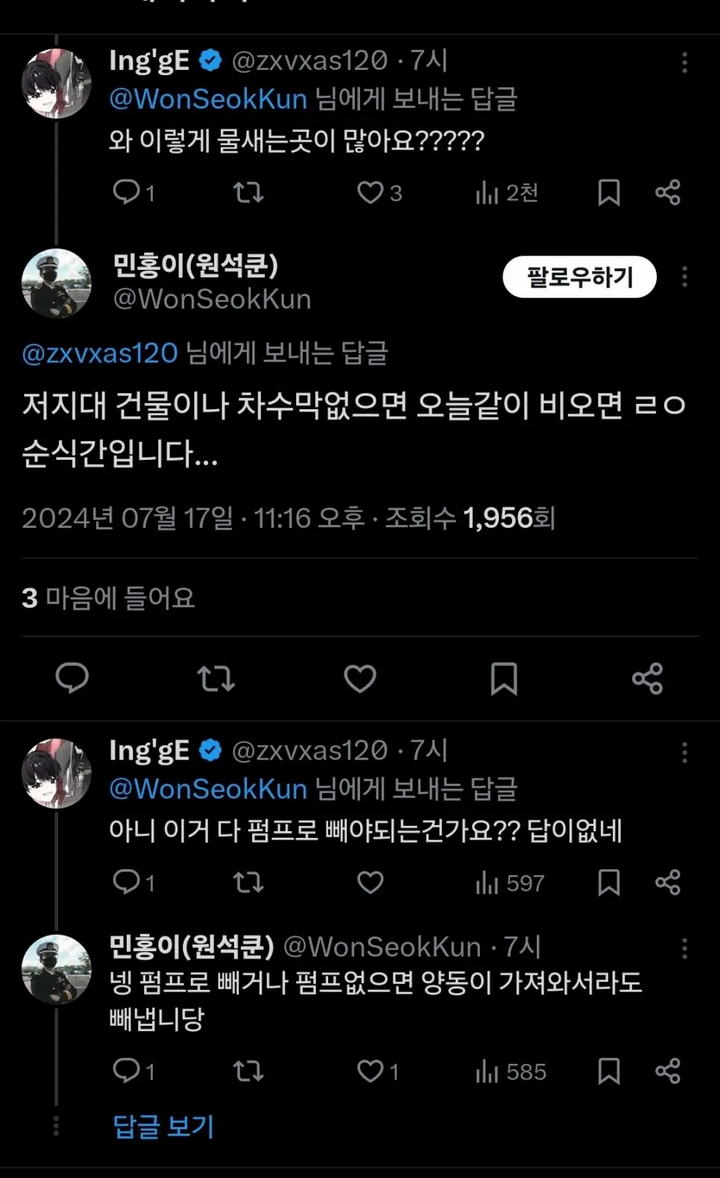This screenshot has width=720, height=1178.
Task: Bookmark the main tweet by 민홍이
Action: [504, 679]
